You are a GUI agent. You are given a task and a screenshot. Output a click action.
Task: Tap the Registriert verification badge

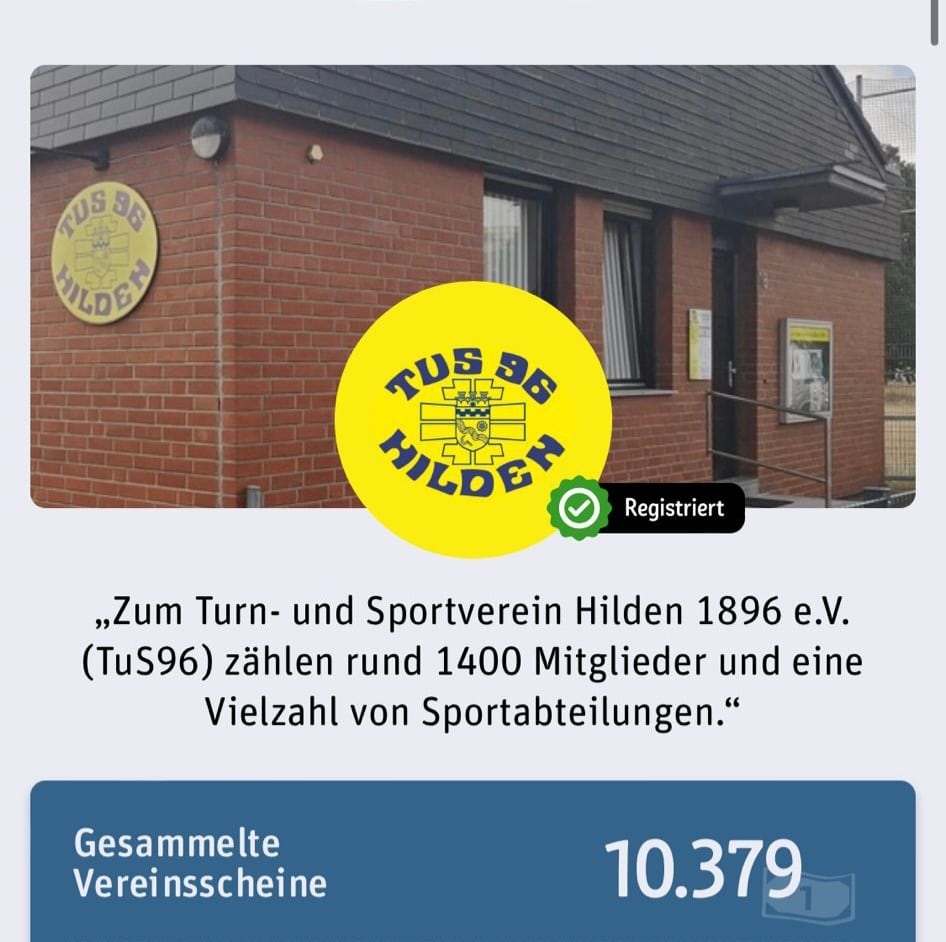point(647,508)
